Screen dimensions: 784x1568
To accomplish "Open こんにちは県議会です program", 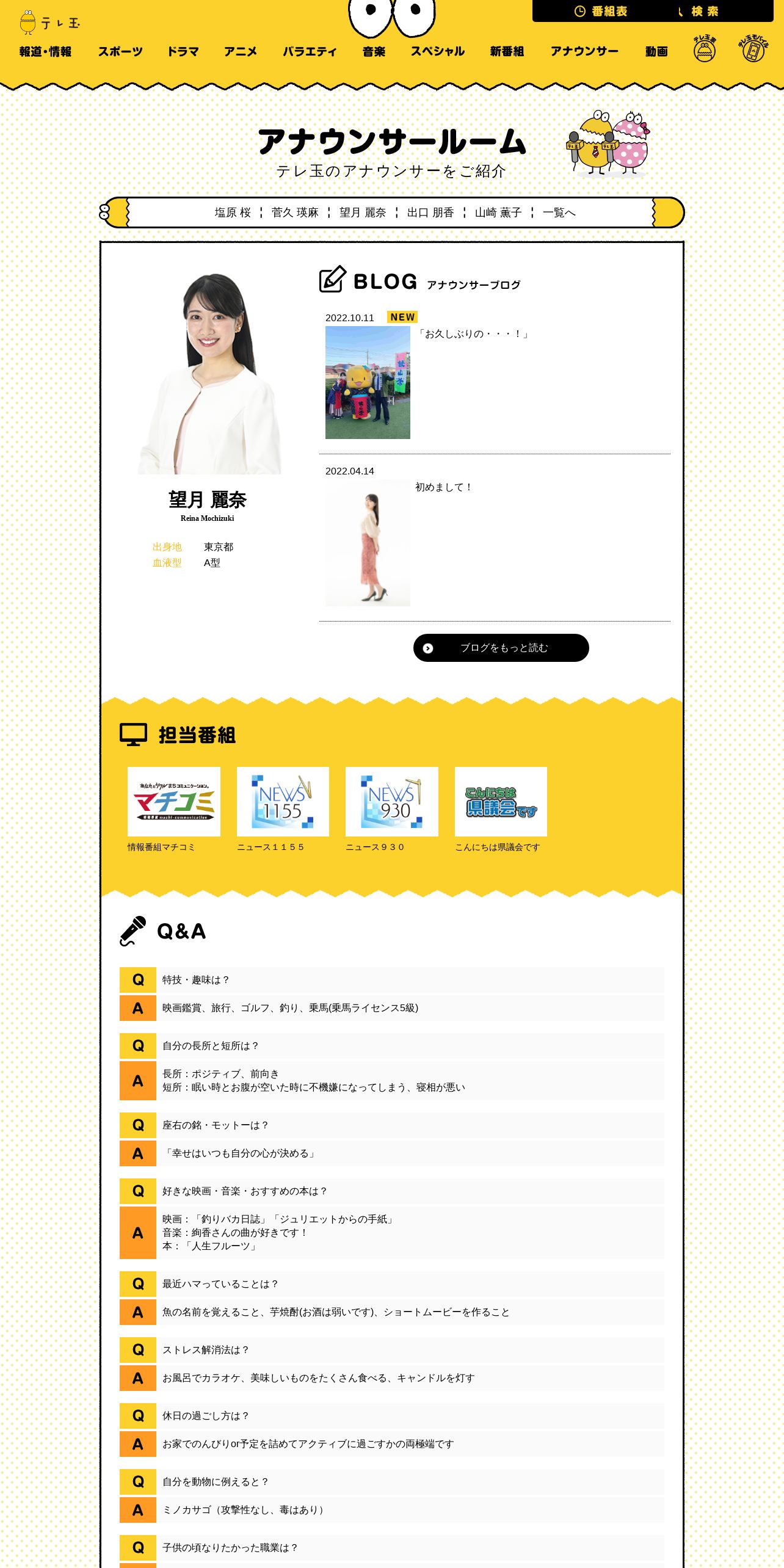I will point(501,810).
